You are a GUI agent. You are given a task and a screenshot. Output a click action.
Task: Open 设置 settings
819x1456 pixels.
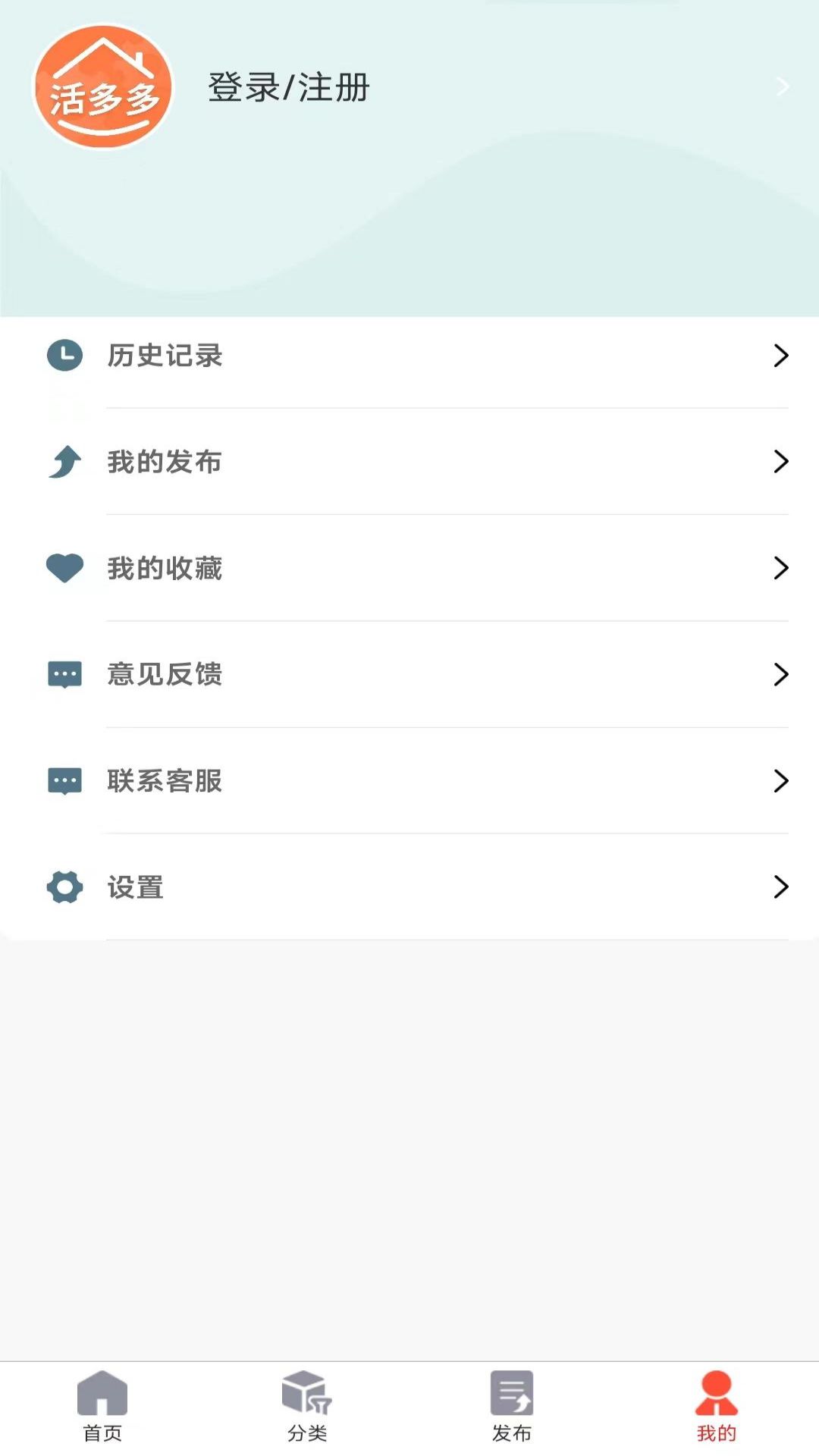point(409,886)
